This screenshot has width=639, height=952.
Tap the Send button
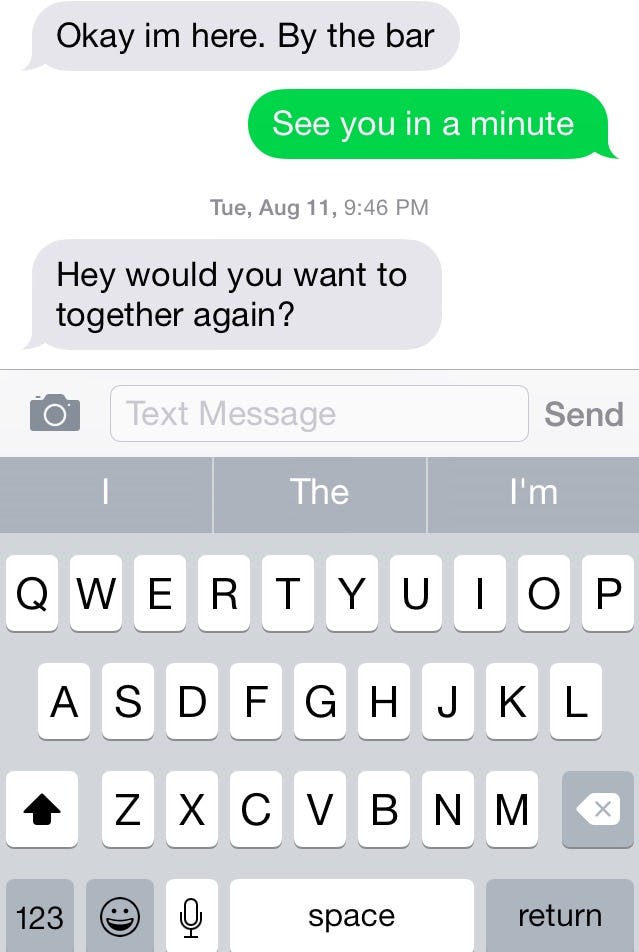(583, 413)
